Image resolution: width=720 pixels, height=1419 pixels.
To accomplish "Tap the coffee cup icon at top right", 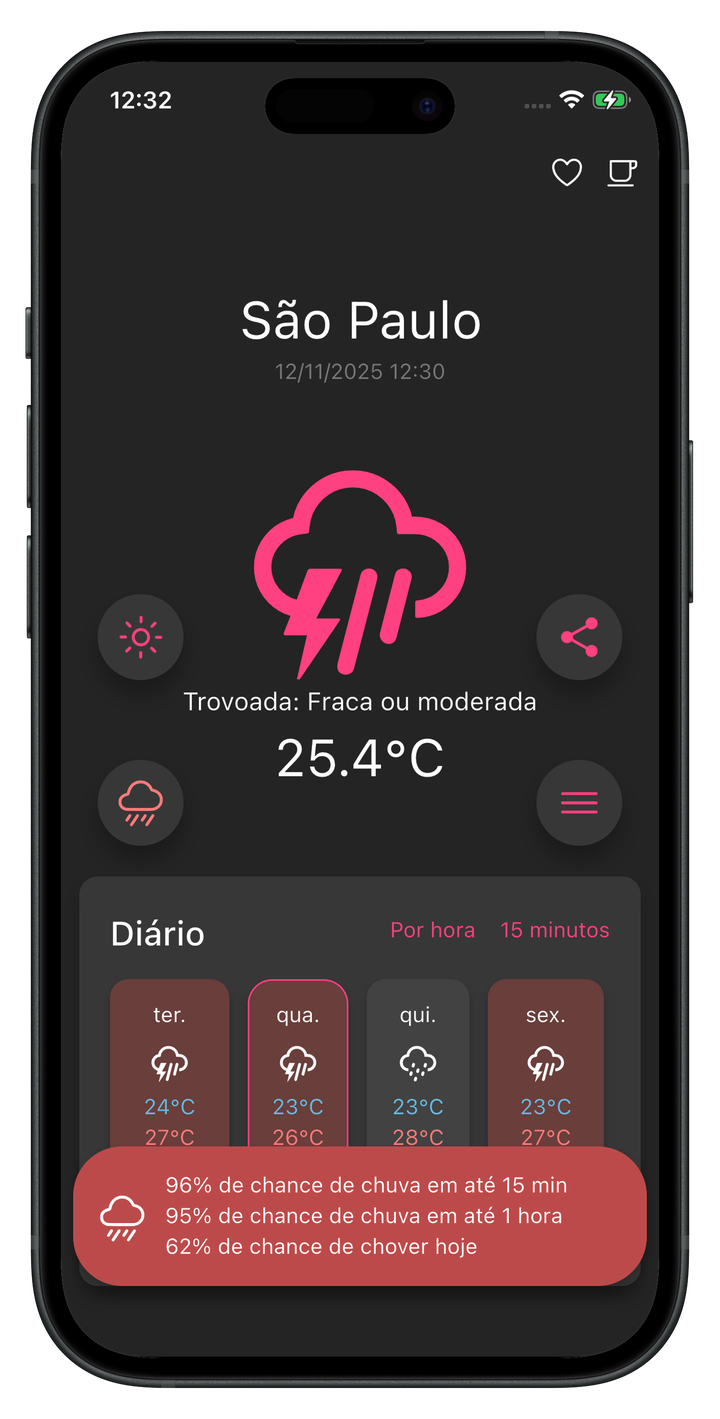I will point(621,172).
